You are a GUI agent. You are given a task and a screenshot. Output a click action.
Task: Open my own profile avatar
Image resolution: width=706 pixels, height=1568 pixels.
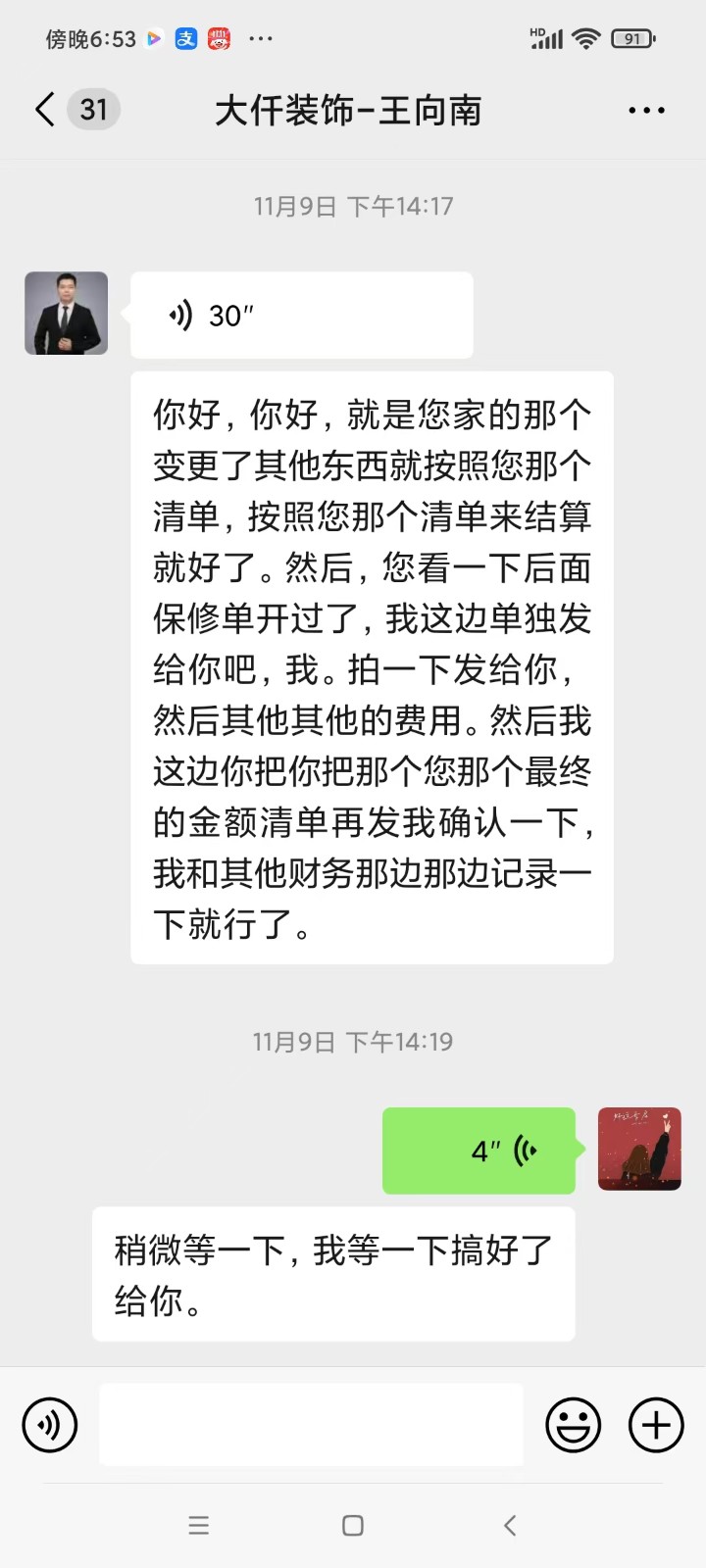(639, 1149)
